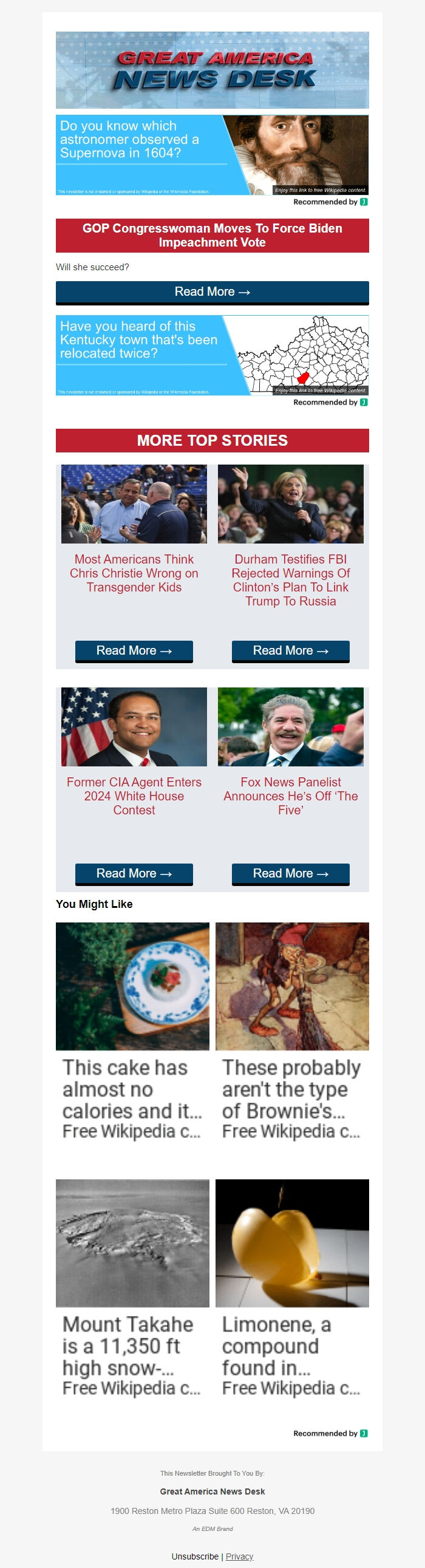This screenshot has height=1568, width=425.
Task: Open the low-calorie cake recommendation card
Action: pyautogui.click(x=132, y=1035)
